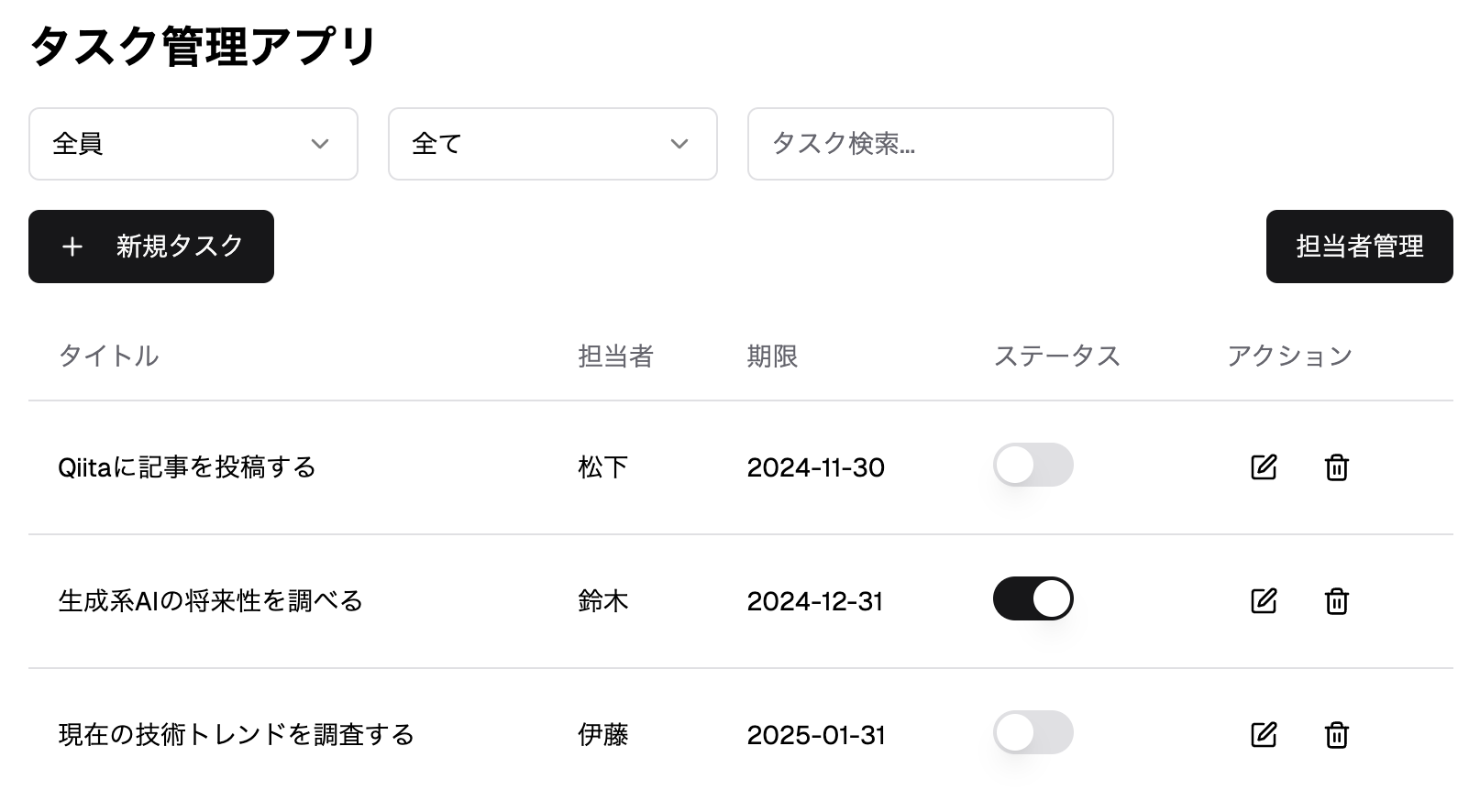Delete the 生成系AIの将来性を調べる task
Image resolution: width=1469 pixels, height=812 pixels.
click(x=1336, y=601)
